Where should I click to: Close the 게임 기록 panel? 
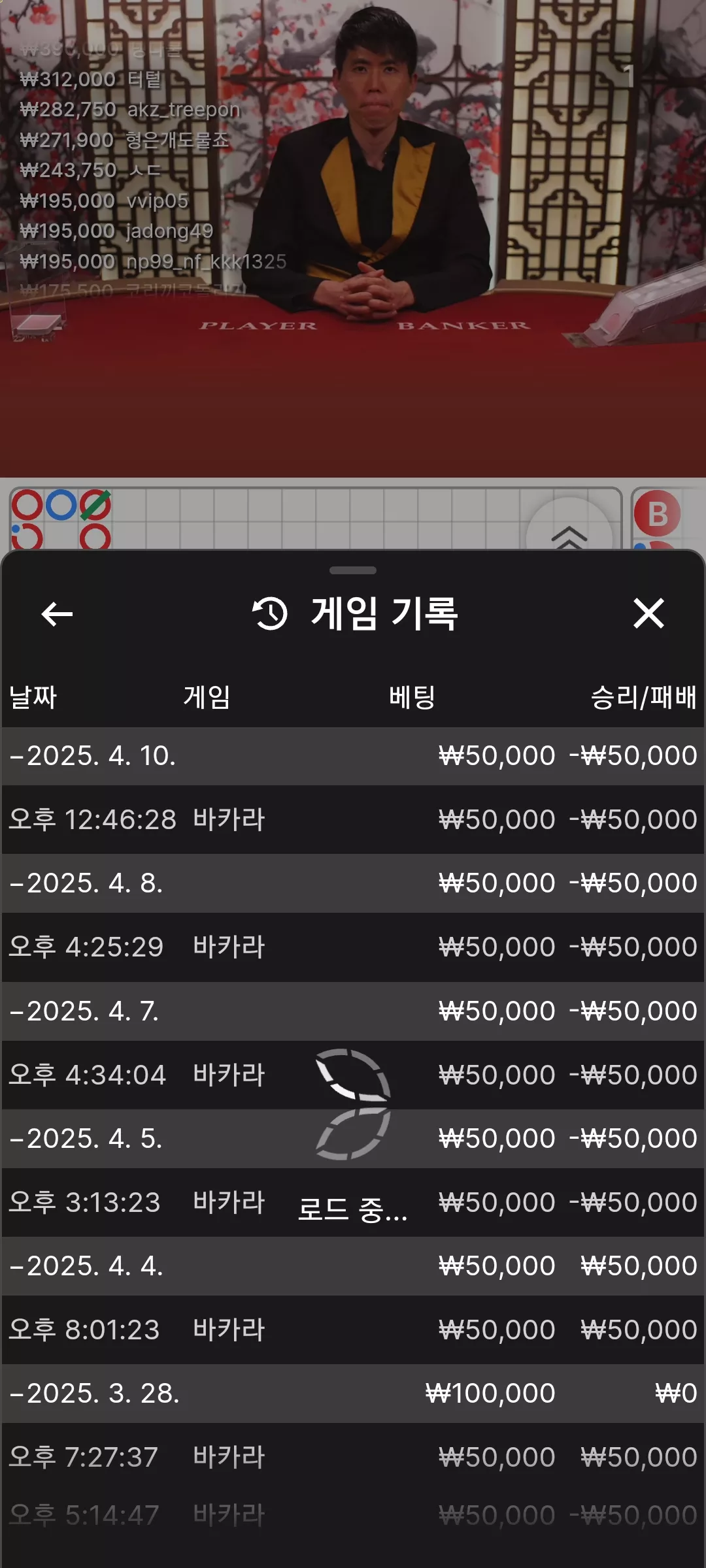click(x=648, y=614)
